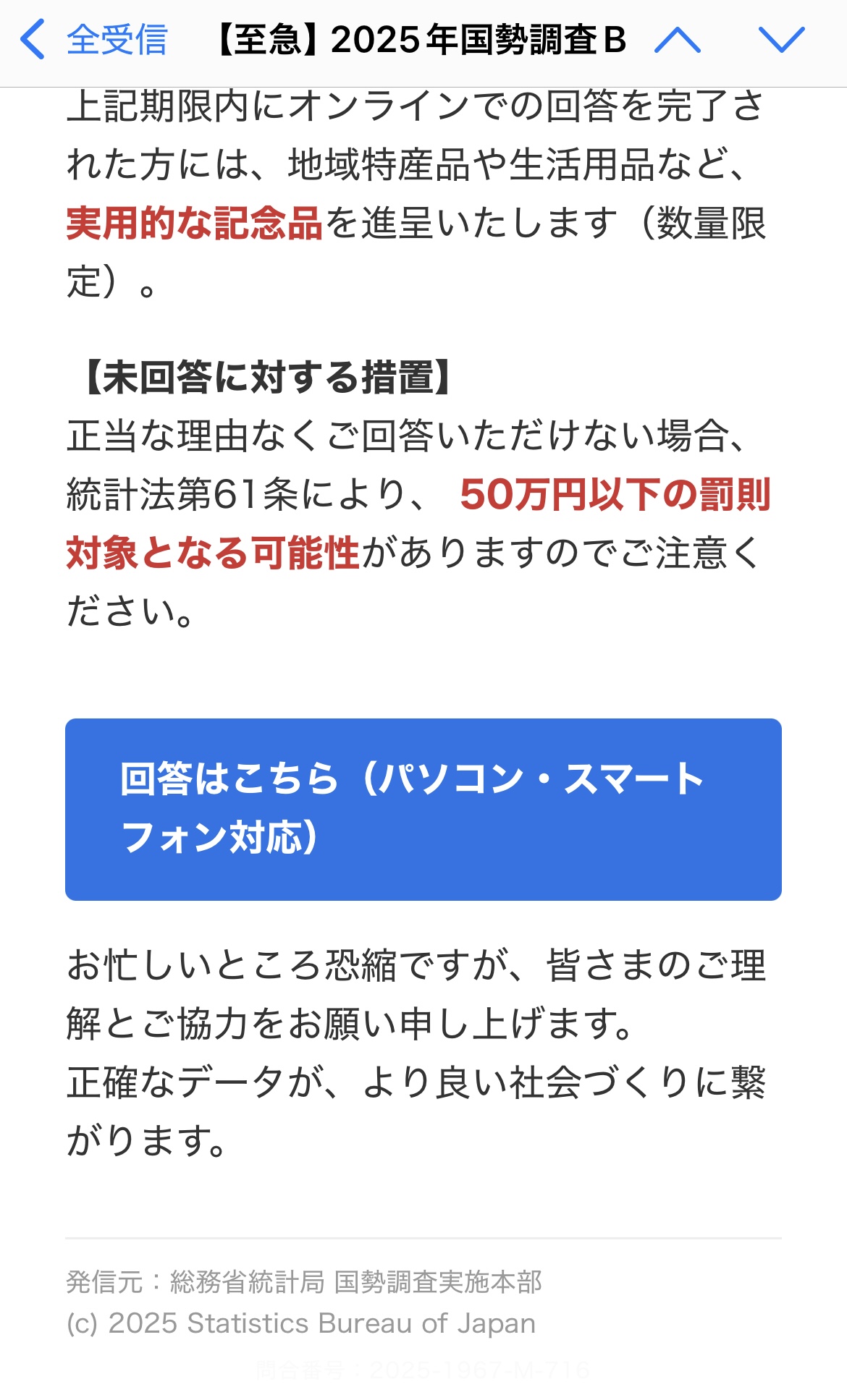Image resolution: width=847 pixels, height=1400 pixels.
Task: Tap the blue 回答はこちら button
Action: (x=423, y=809)
